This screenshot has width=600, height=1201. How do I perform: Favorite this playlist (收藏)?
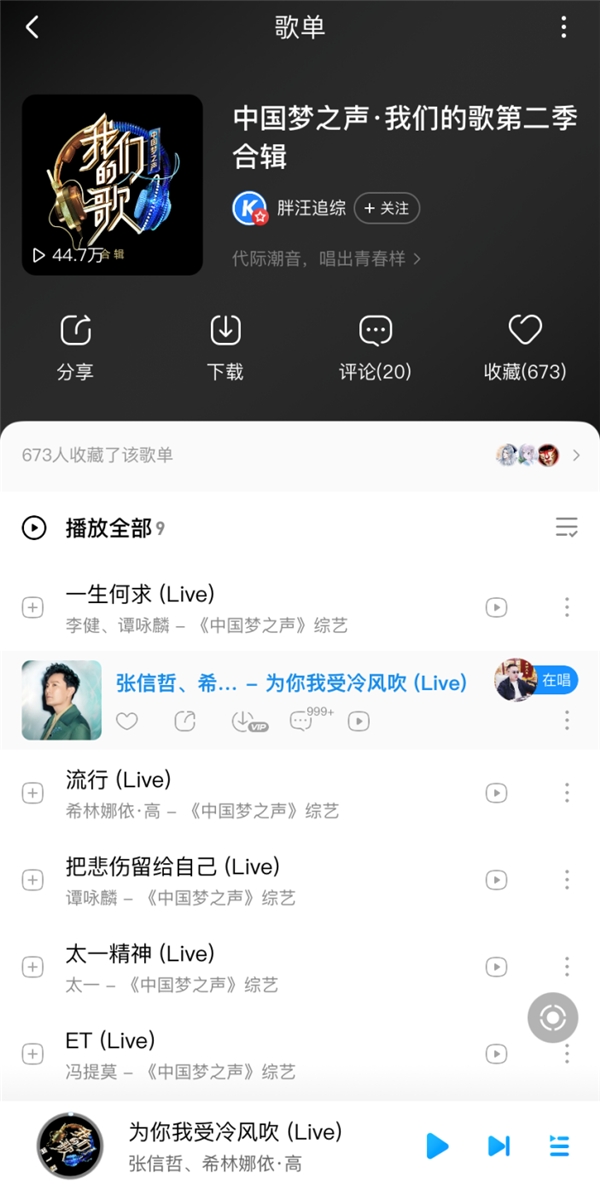pyautogui.click(x=525, y=346)
